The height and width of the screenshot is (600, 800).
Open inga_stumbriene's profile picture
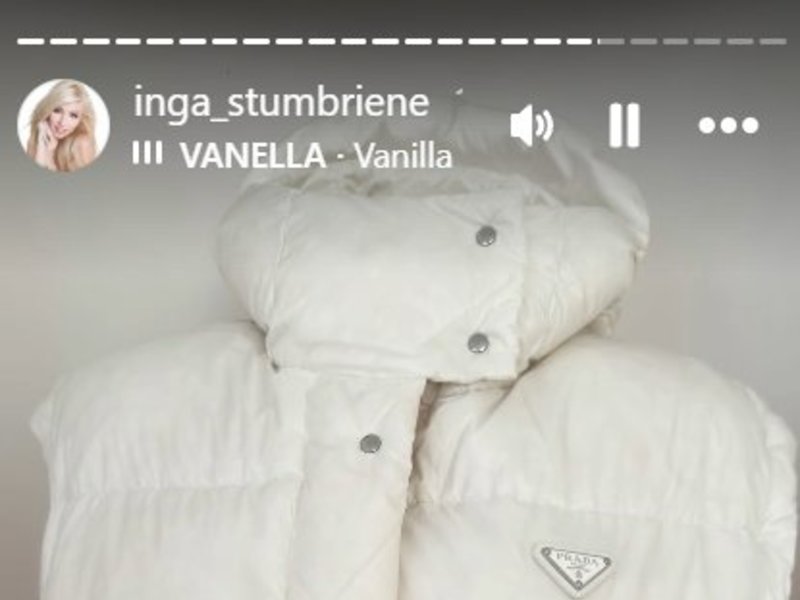coord(63,125)
